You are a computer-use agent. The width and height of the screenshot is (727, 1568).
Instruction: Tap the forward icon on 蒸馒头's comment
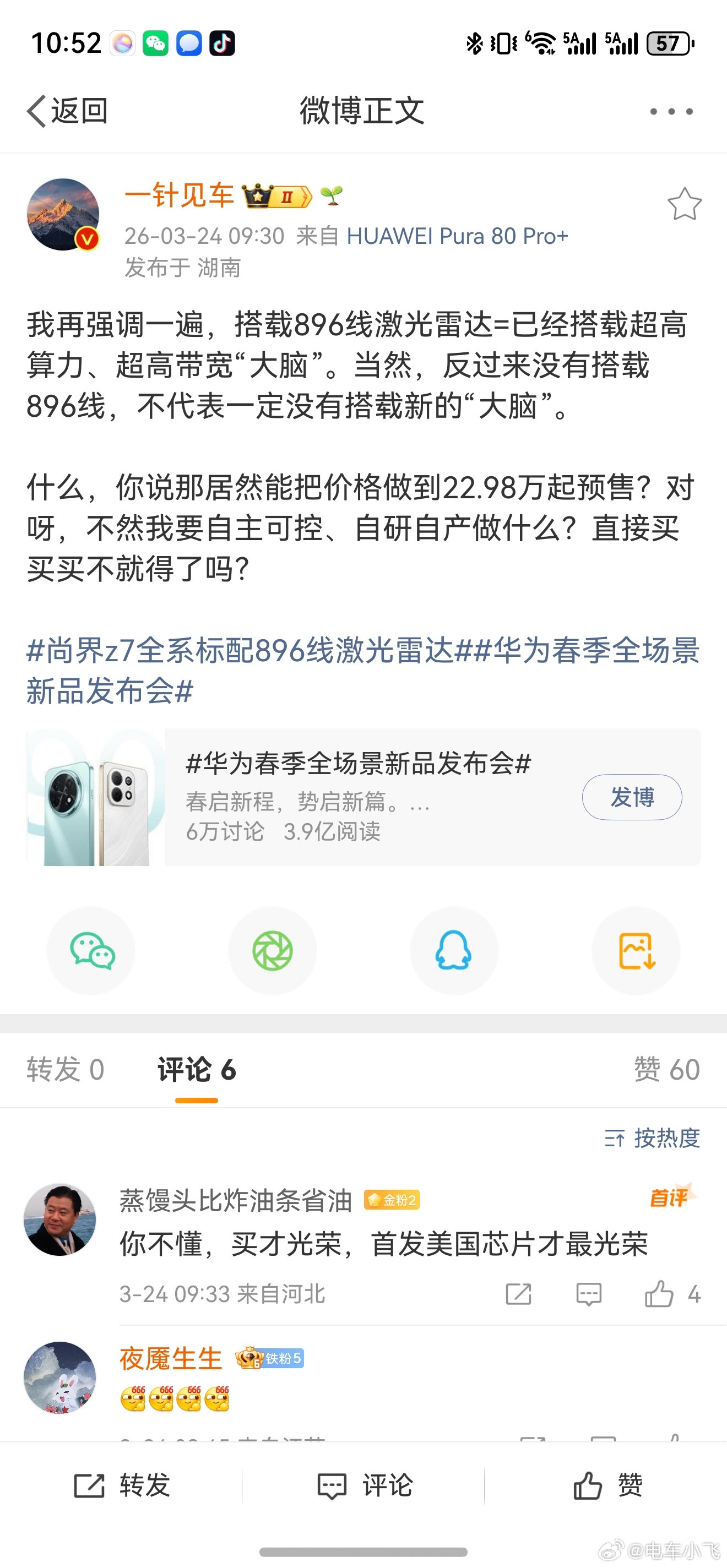pos(518,1295)
